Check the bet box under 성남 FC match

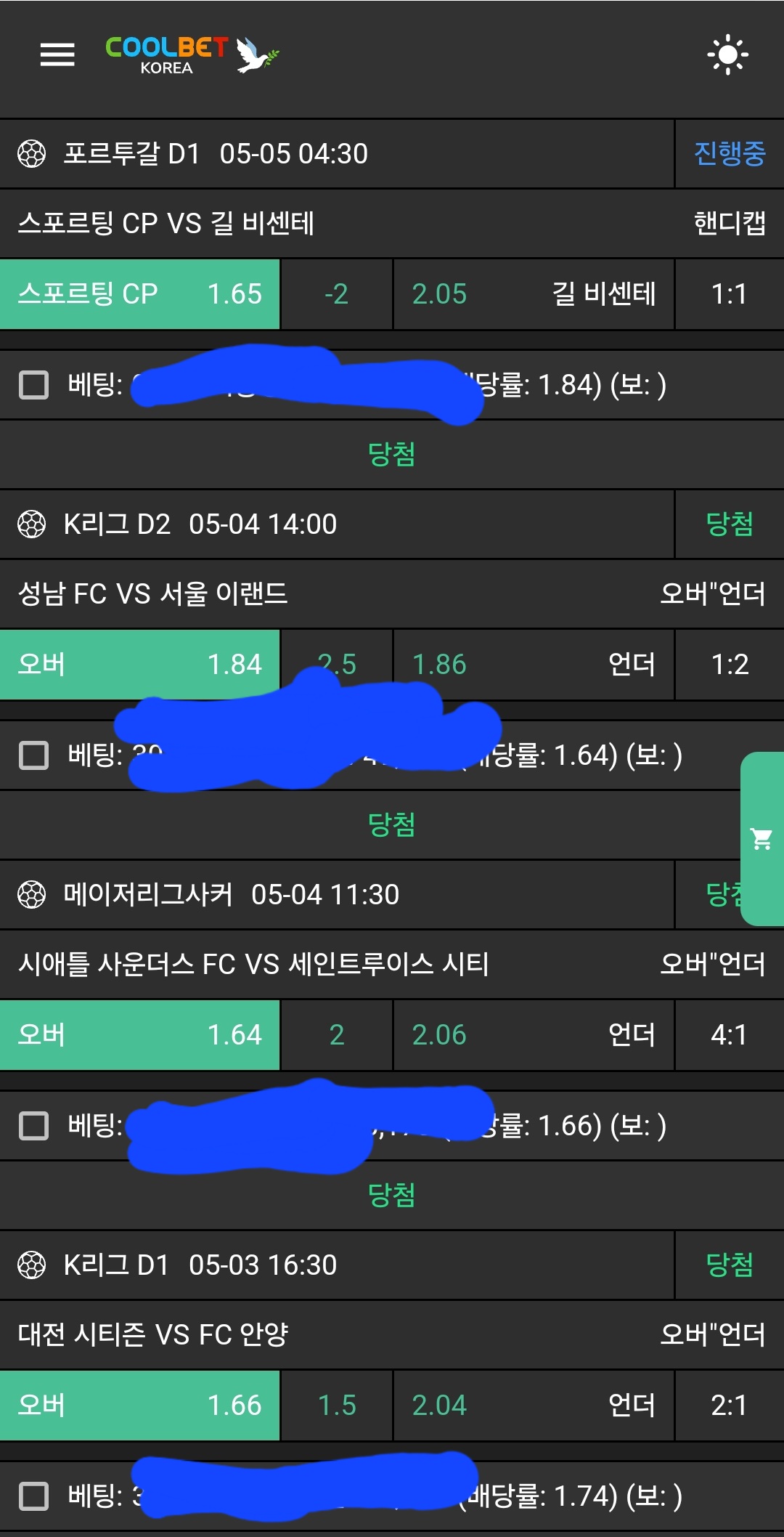click(x=33, y=755)
